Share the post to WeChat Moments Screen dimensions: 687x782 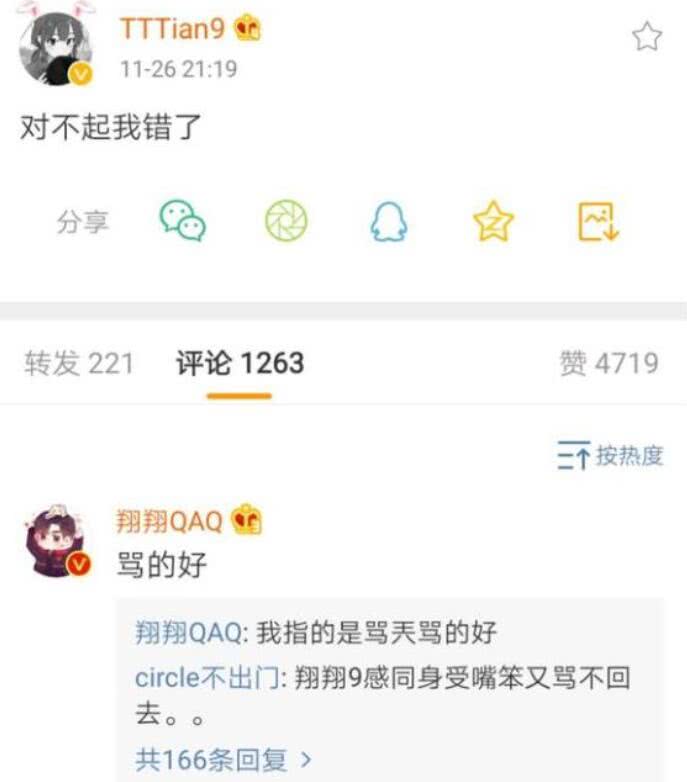click(286, 221)
